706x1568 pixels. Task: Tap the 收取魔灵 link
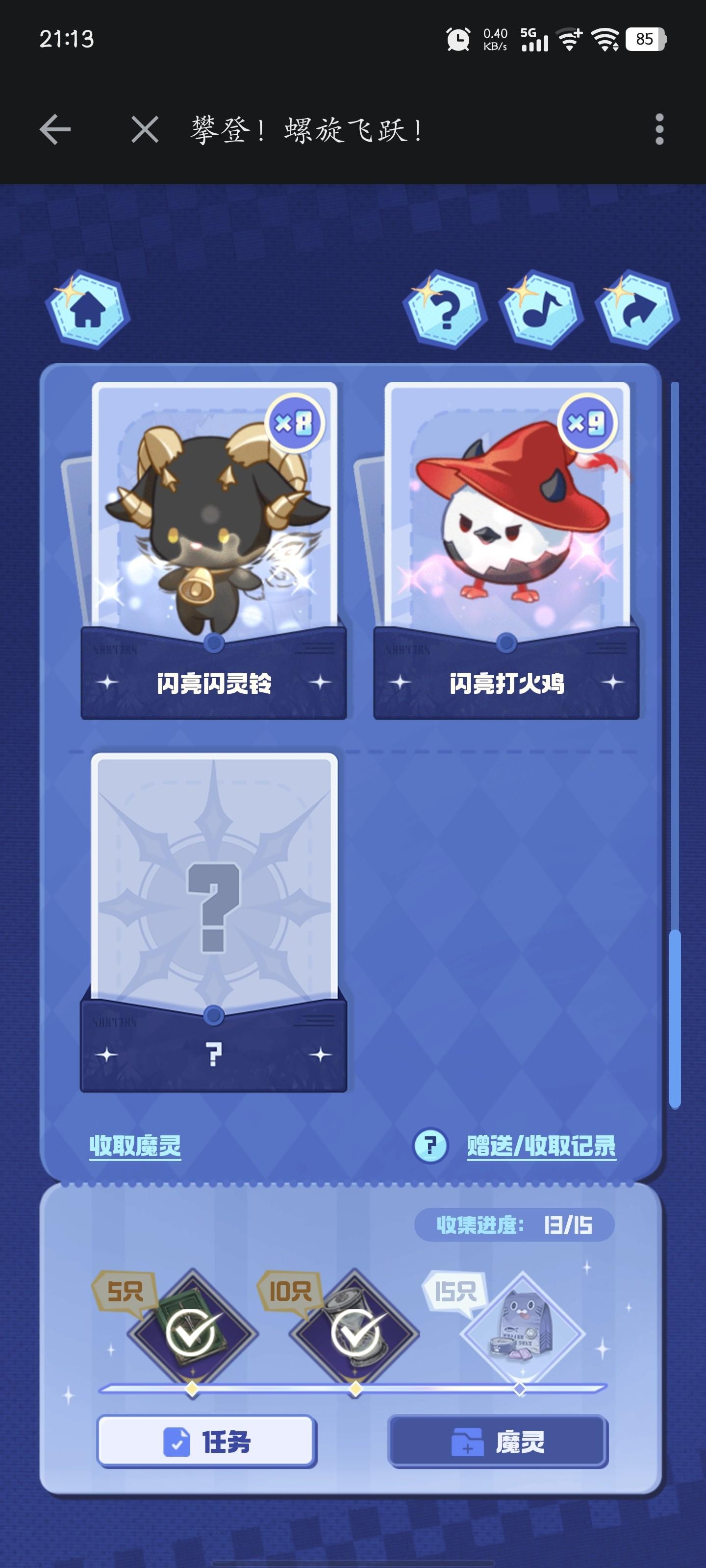[135, 1146]
